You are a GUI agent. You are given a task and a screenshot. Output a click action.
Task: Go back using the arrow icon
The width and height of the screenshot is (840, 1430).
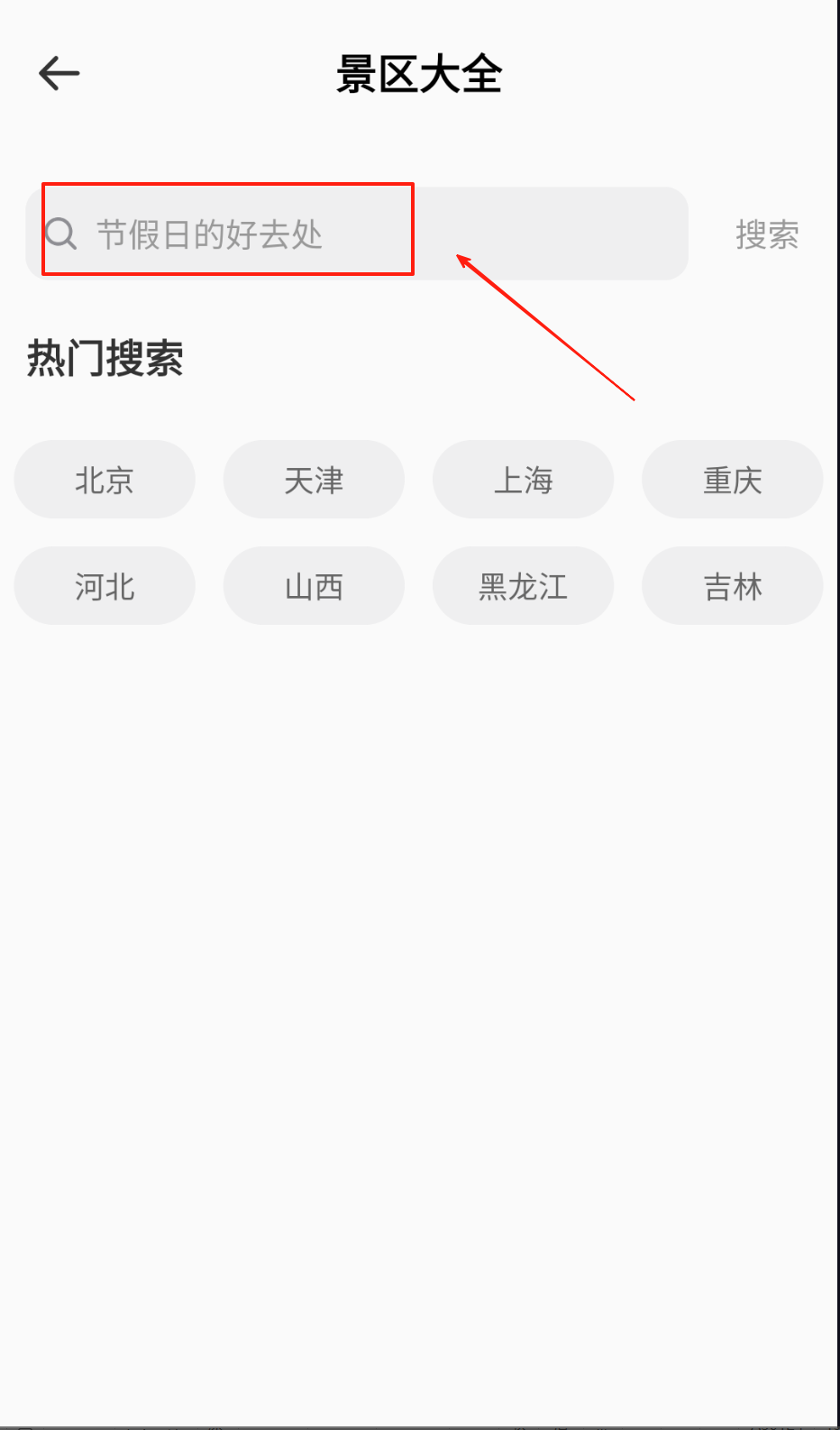(59, 73)
